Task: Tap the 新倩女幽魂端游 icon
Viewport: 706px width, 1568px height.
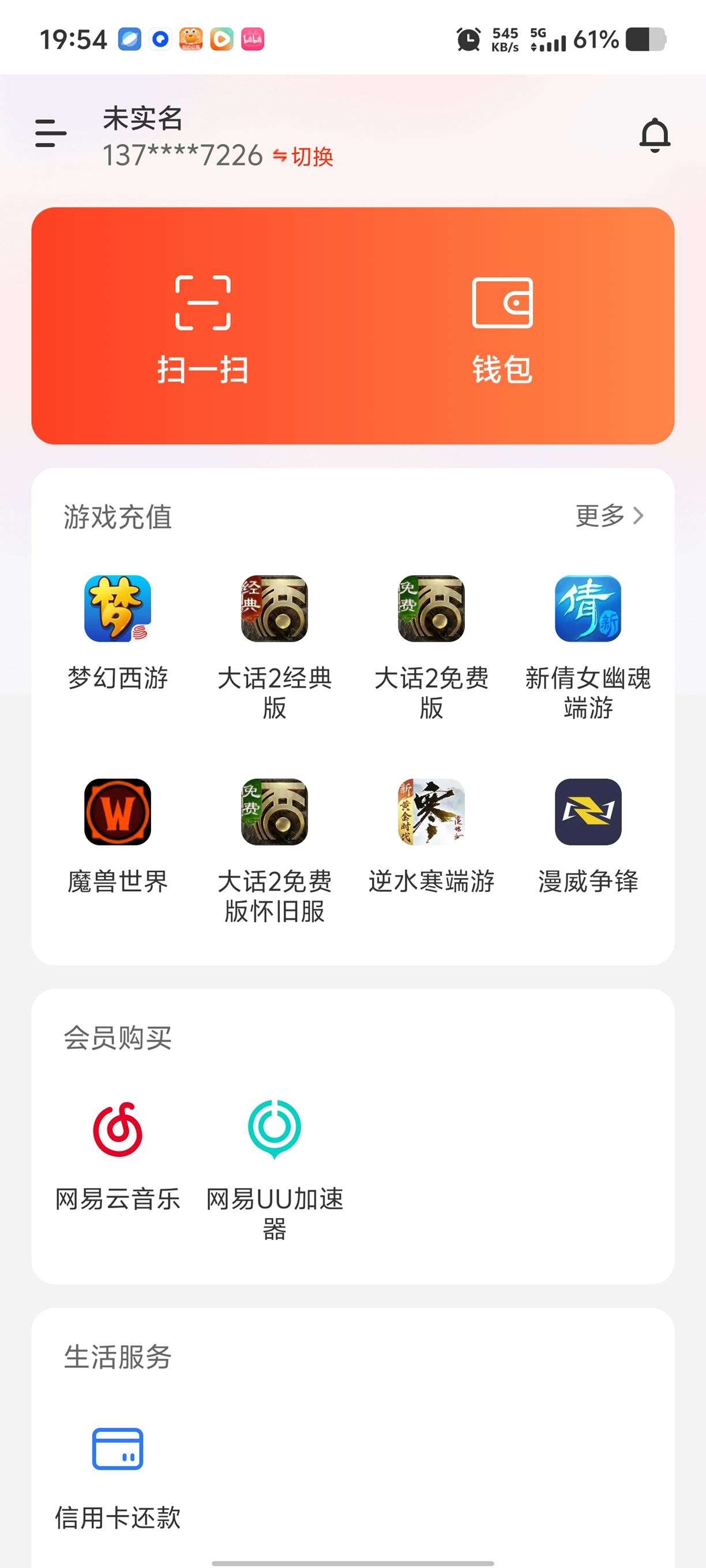Action: tap(588, 609)
